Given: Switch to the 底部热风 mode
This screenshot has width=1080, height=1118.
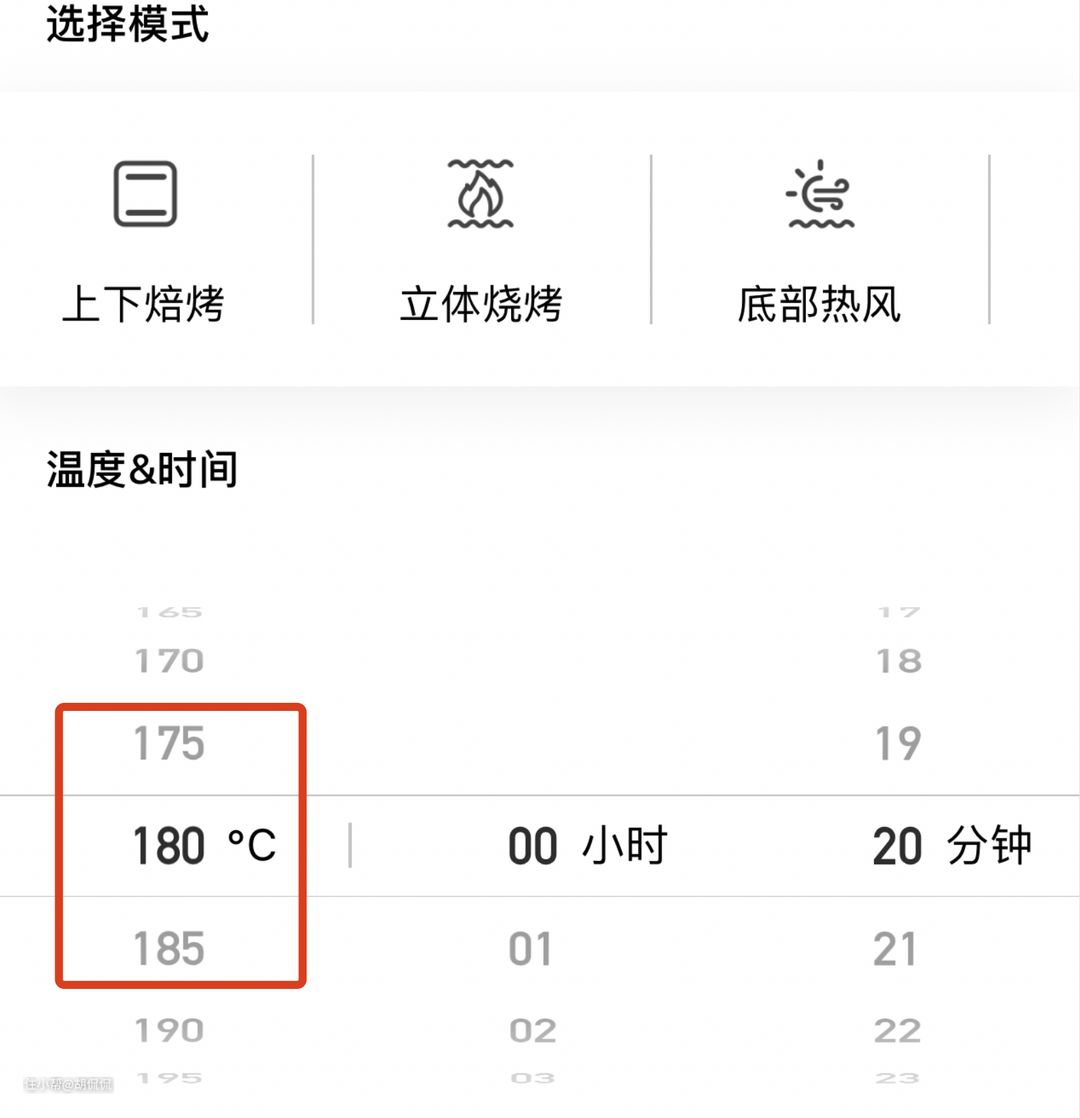Looking at the screenshot, I should point(819,240).
